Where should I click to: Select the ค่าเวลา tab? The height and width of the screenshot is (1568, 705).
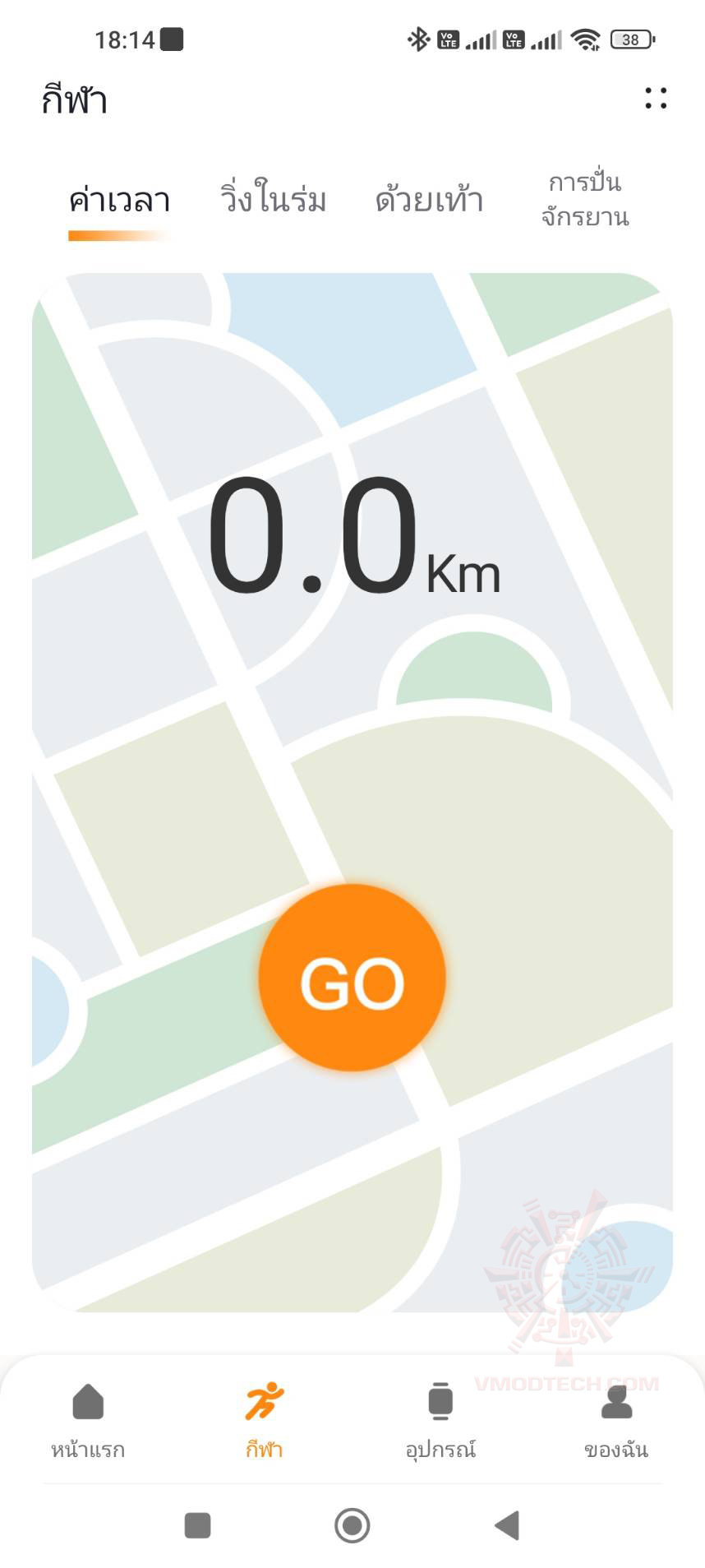120,201
